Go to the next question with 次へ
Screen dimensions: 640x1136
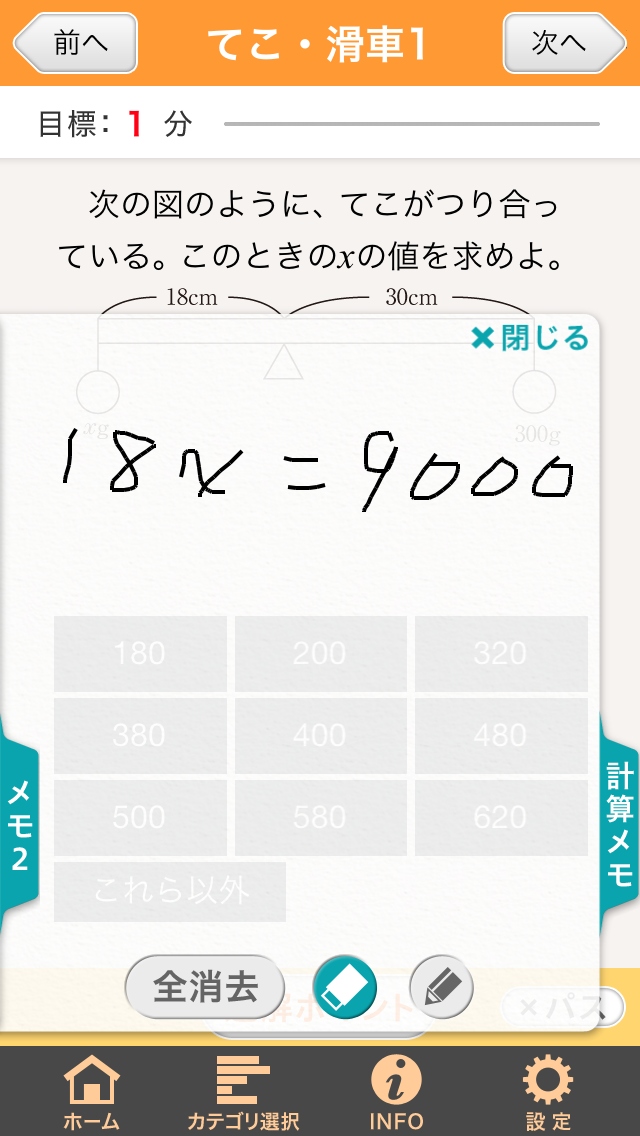(x=562, y=43)
